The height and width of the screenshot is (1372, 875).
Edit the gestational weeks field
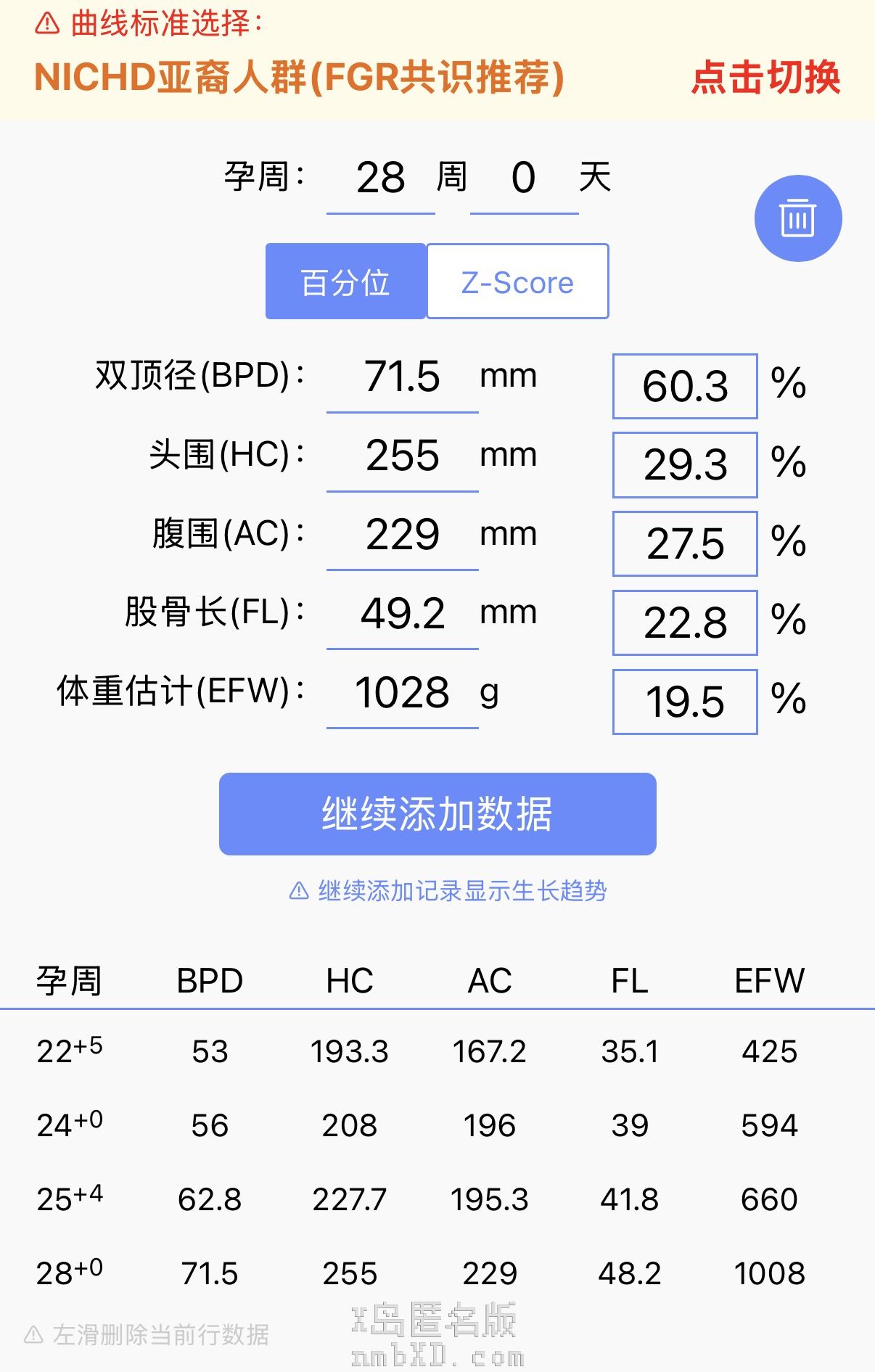pos(381,178)
